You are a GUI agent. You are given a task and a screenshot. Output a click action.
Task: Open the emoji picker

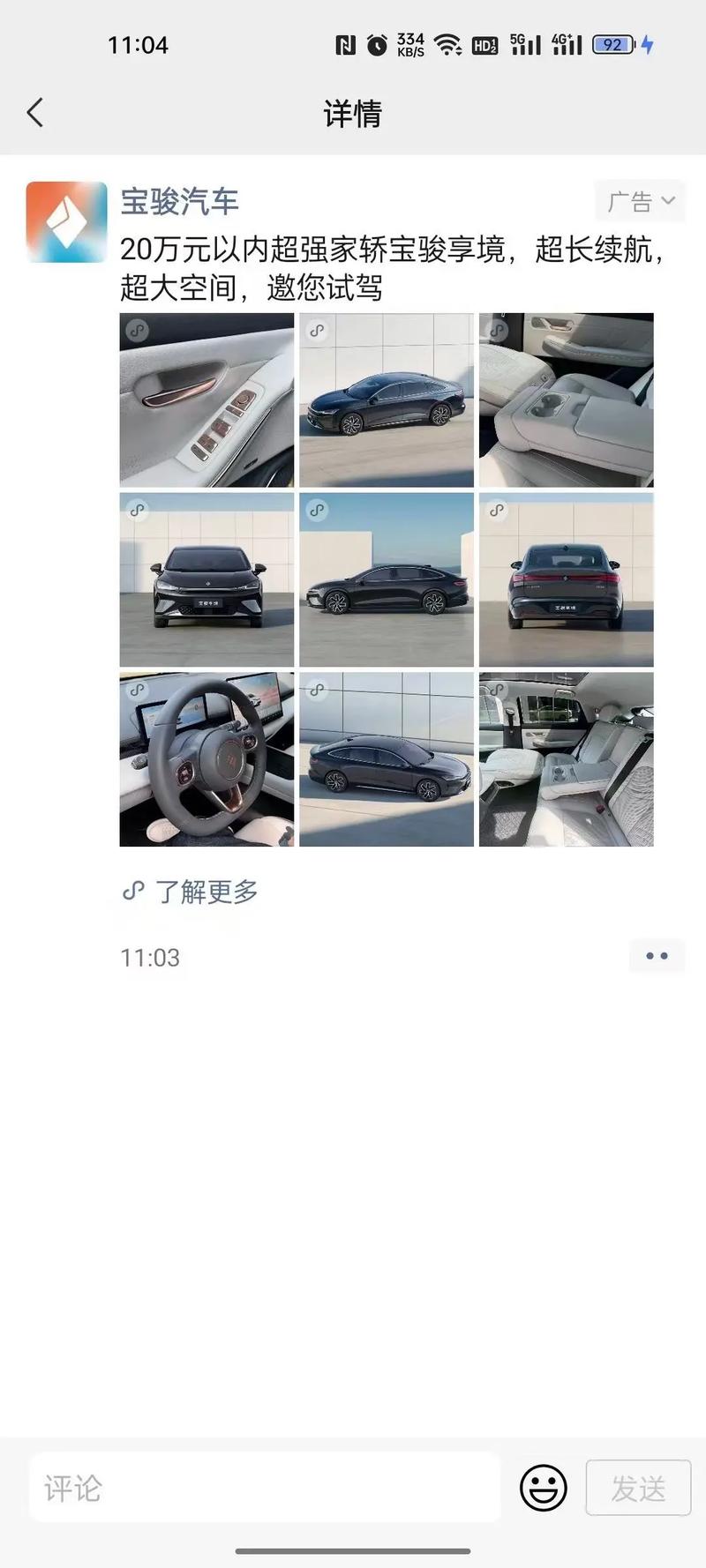pos(543,1489)
